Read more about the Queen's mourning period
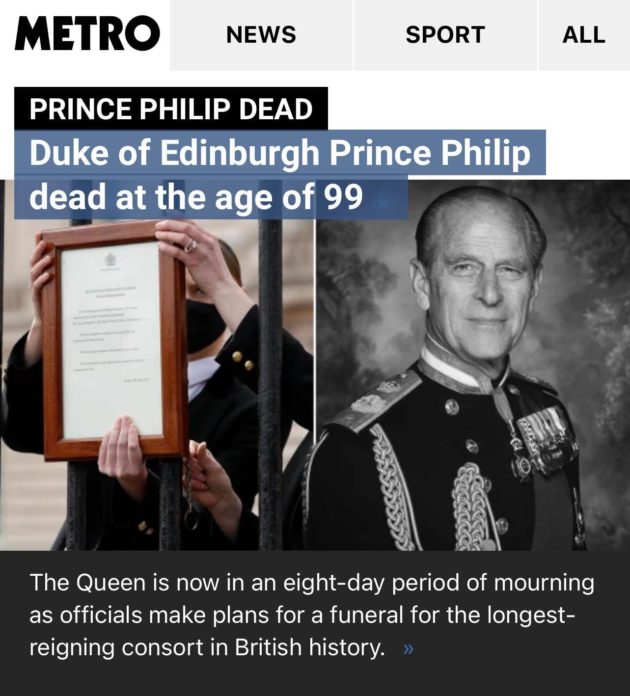Image resolution: width=630 pixels, height=696 pixels. click(x=407, y=649)
